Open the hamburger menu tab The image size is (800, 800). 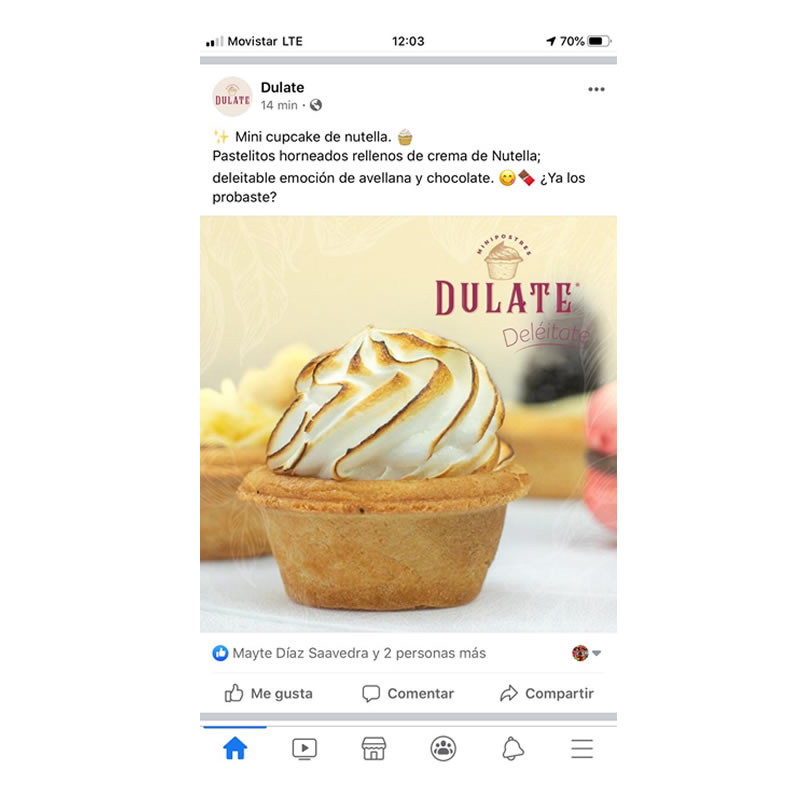[x=582, y=748]
